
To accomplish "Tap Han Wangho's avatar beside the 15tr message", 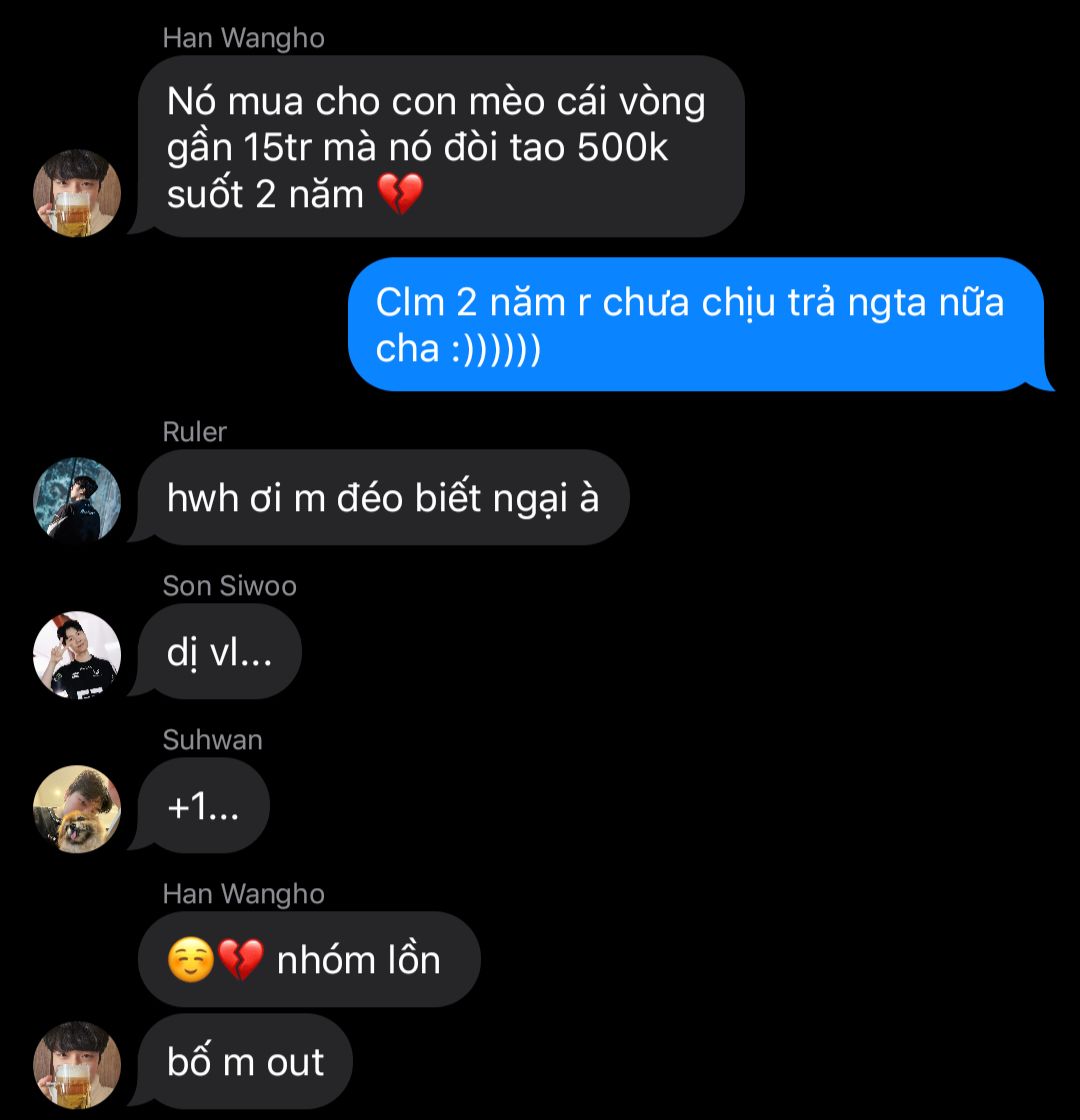I will point(77,193).
